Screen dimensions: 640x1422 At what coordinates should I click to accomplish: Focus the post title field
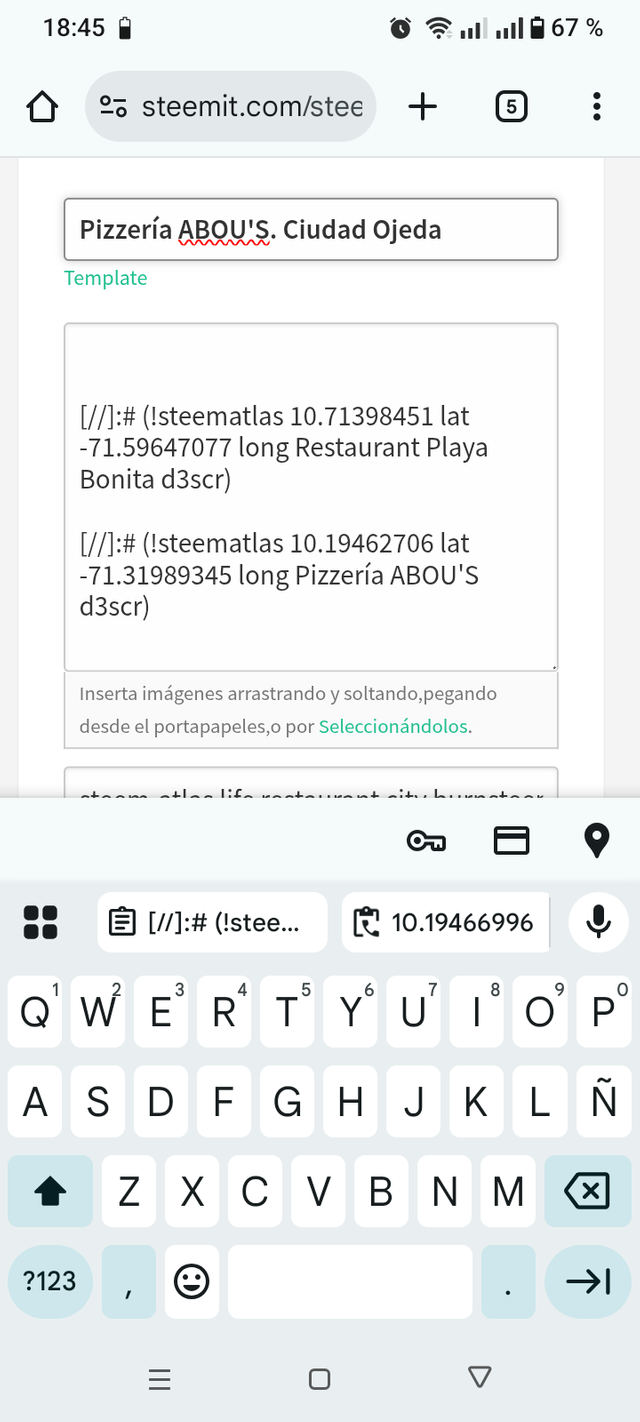(310, 230)
